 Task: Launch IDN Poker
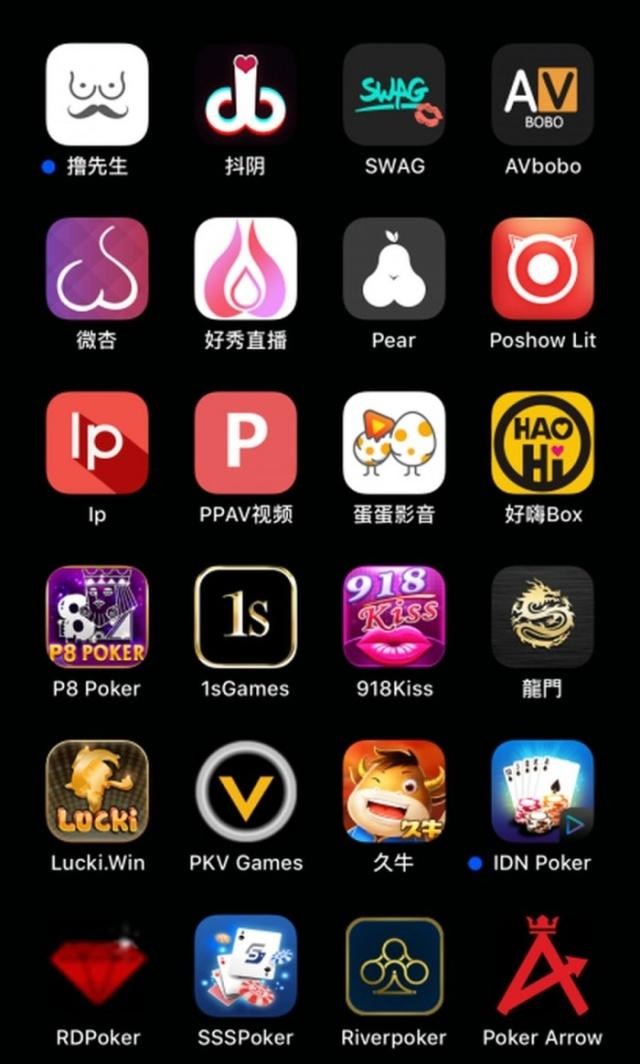pyautogui.click(x=542, y=791)
